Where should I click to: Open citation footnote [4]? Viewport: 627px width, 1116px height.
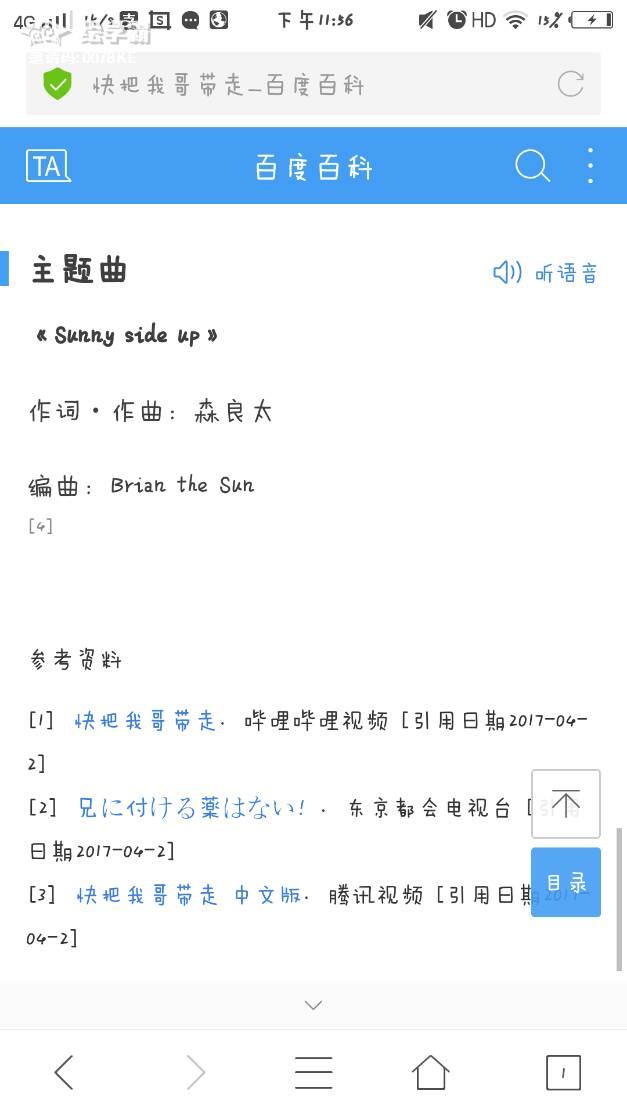(41, 526)
